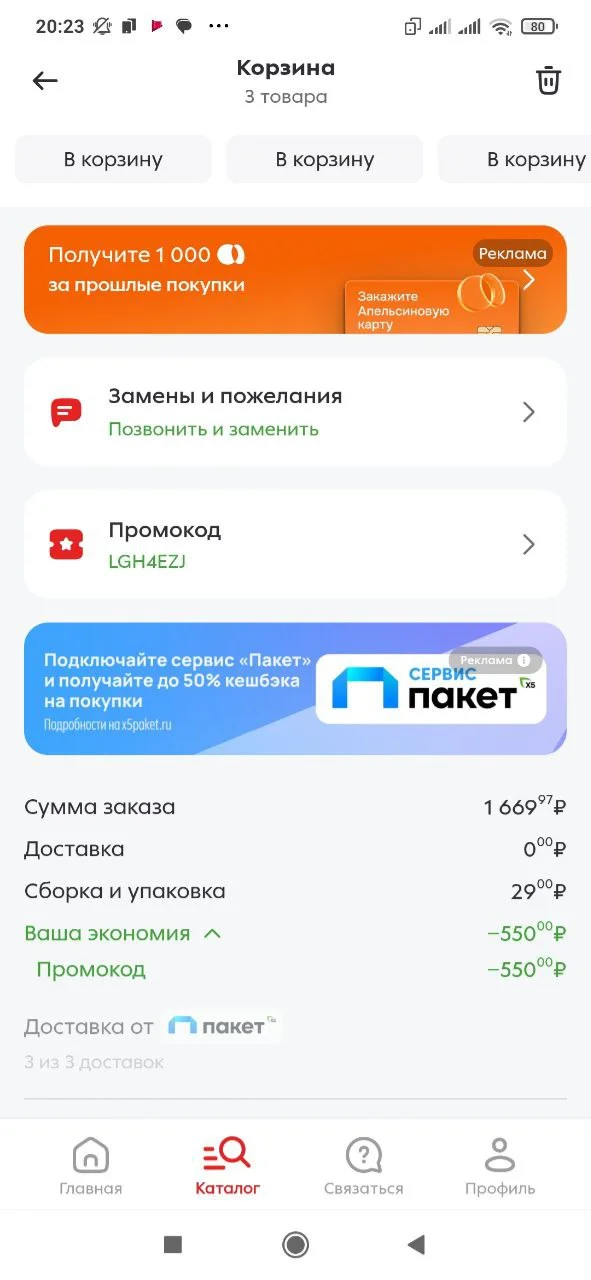
Task: Open the orange 1 000 bonus banner
Action: pos(295,279)
